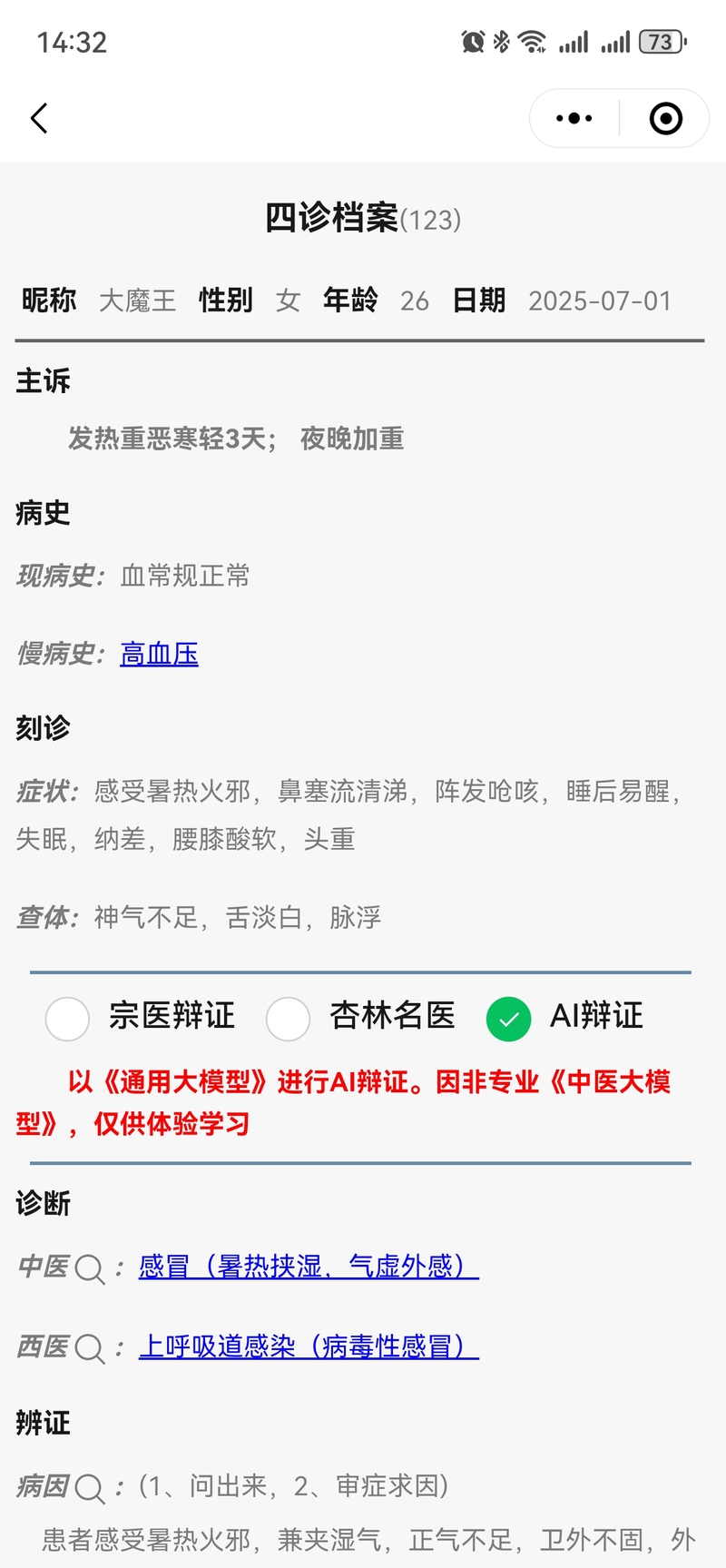Image resolution: width=726 pixels, height=1568 pixels.
Task: Choose the 杏林名医 option
Action: tap(289, 1018)
